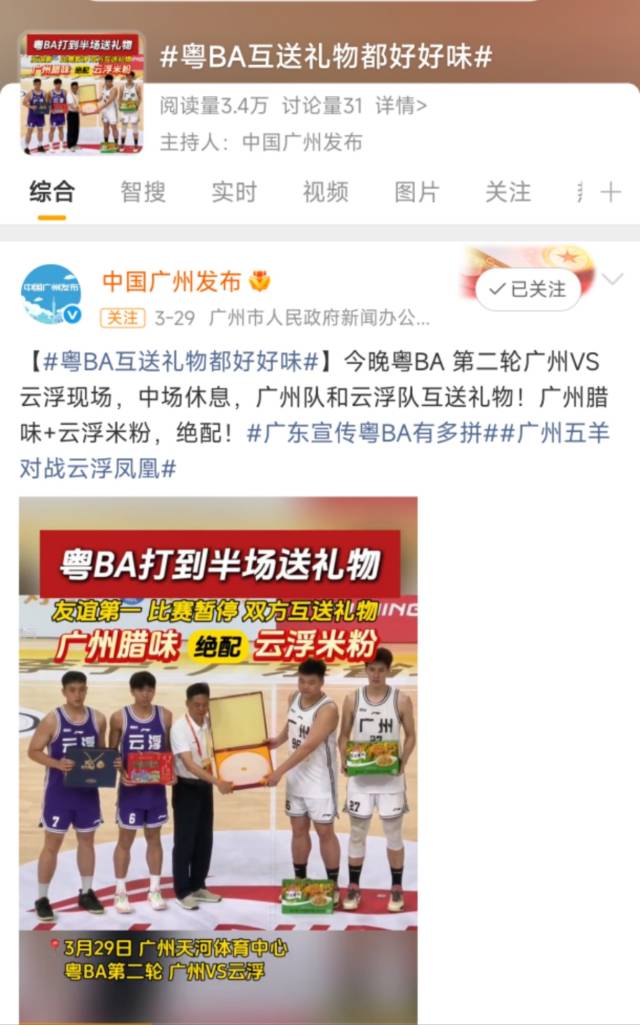Open topic 详情> link
Image resolution: width=640 pixels, height=1025 pixels.
(401, 105)
